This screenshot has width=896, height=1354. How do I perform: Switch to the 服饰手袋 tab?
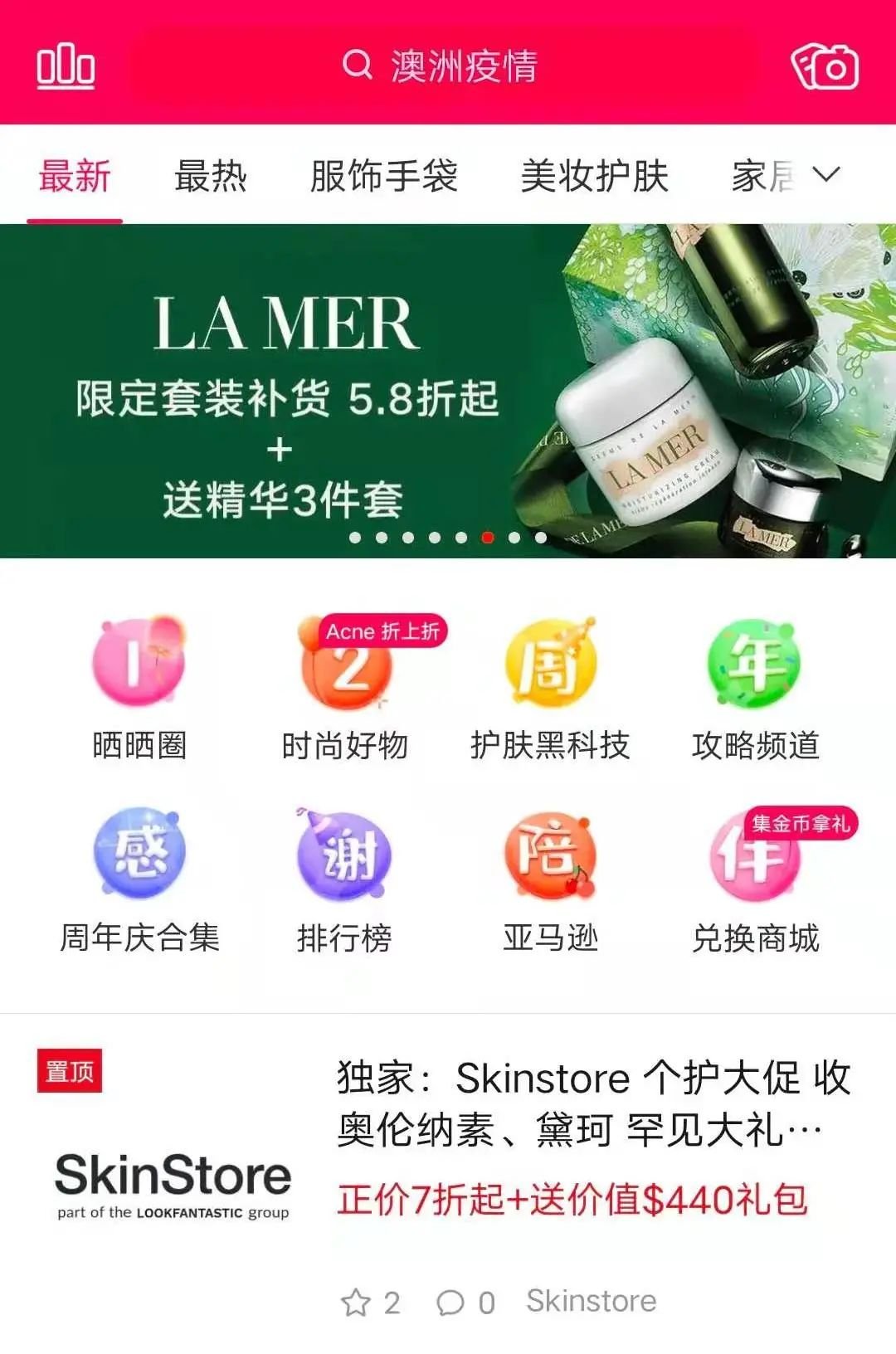point(383,176)
